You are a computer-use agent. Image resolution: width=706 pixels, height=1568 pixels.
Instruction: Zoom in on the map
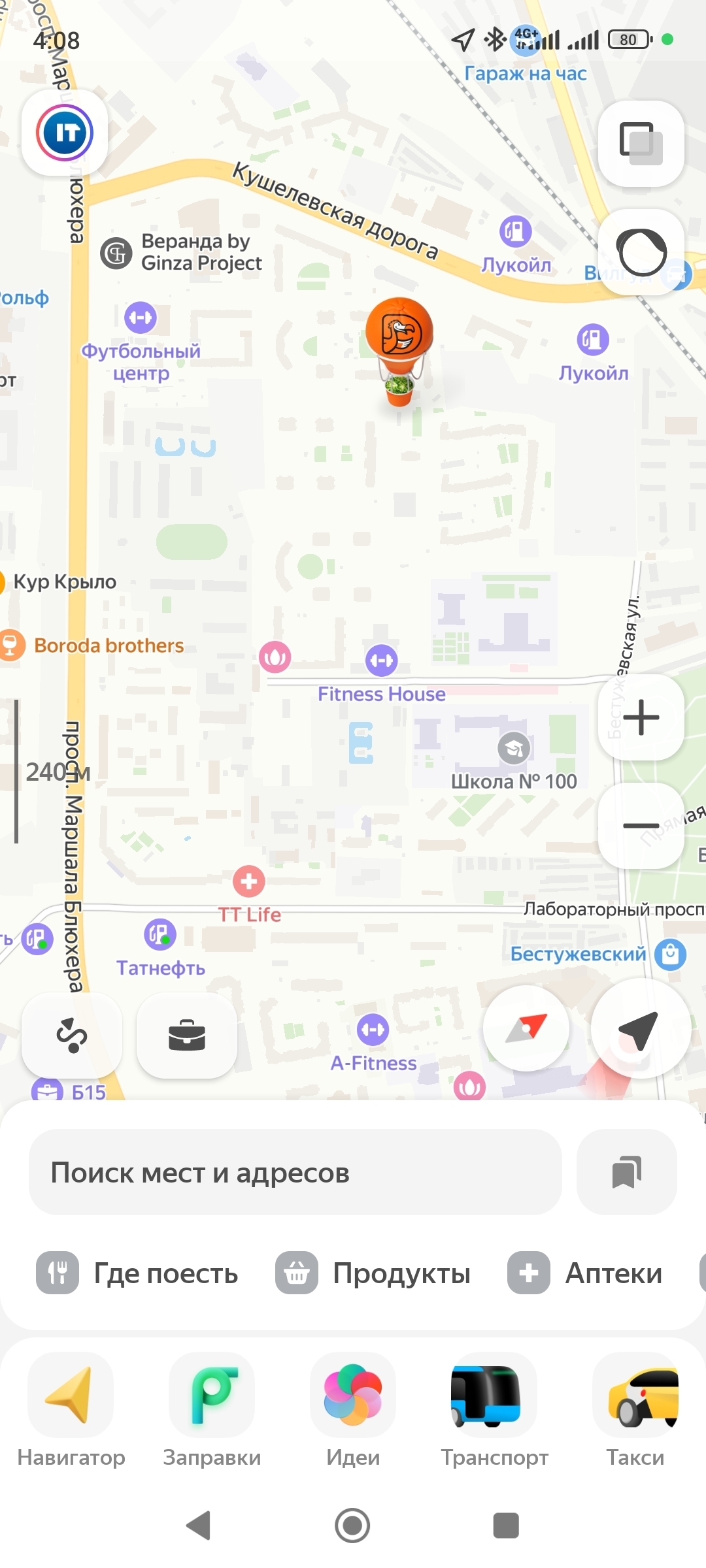(641, 717)
